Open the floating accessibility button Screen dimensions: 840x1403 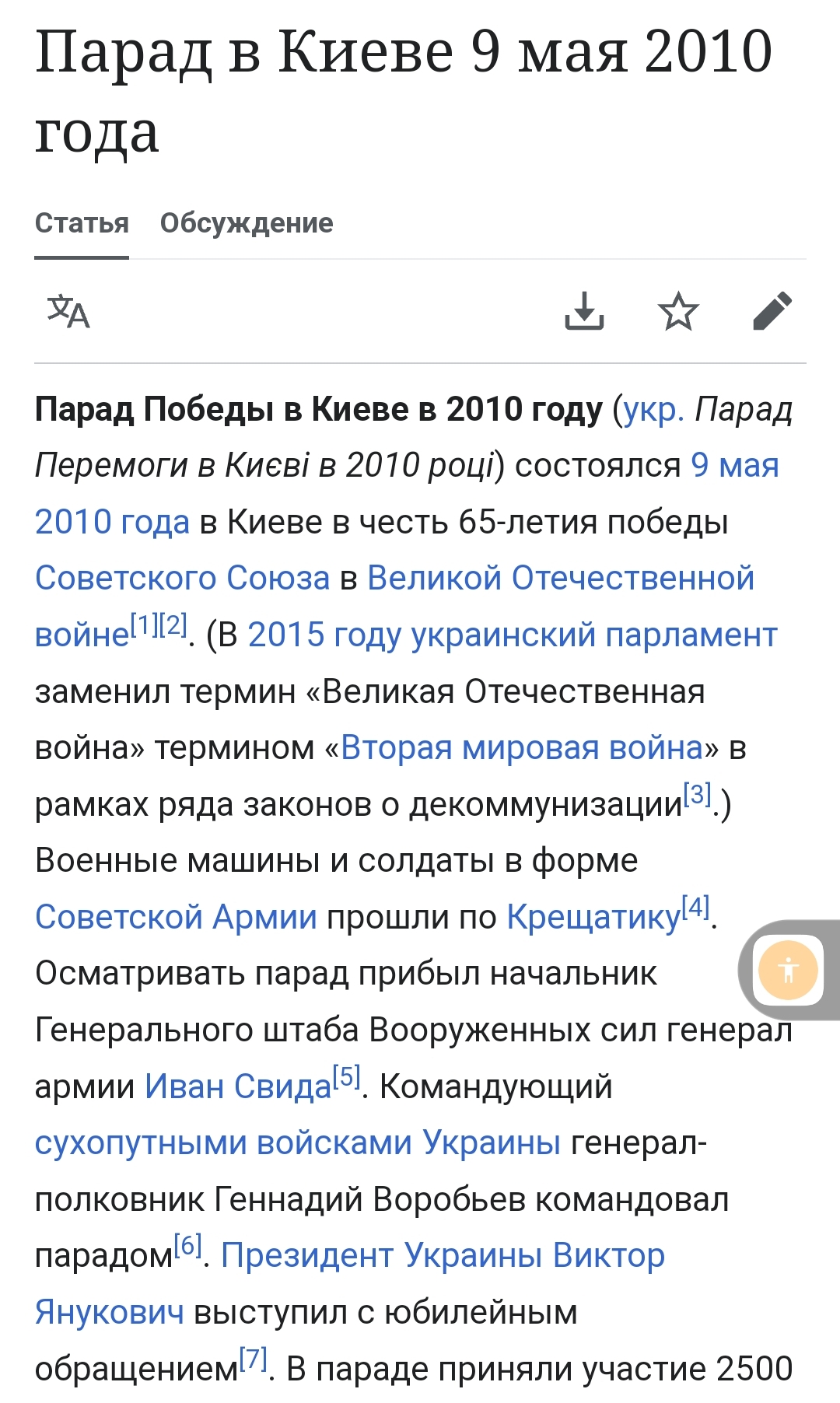click(788, 970)
